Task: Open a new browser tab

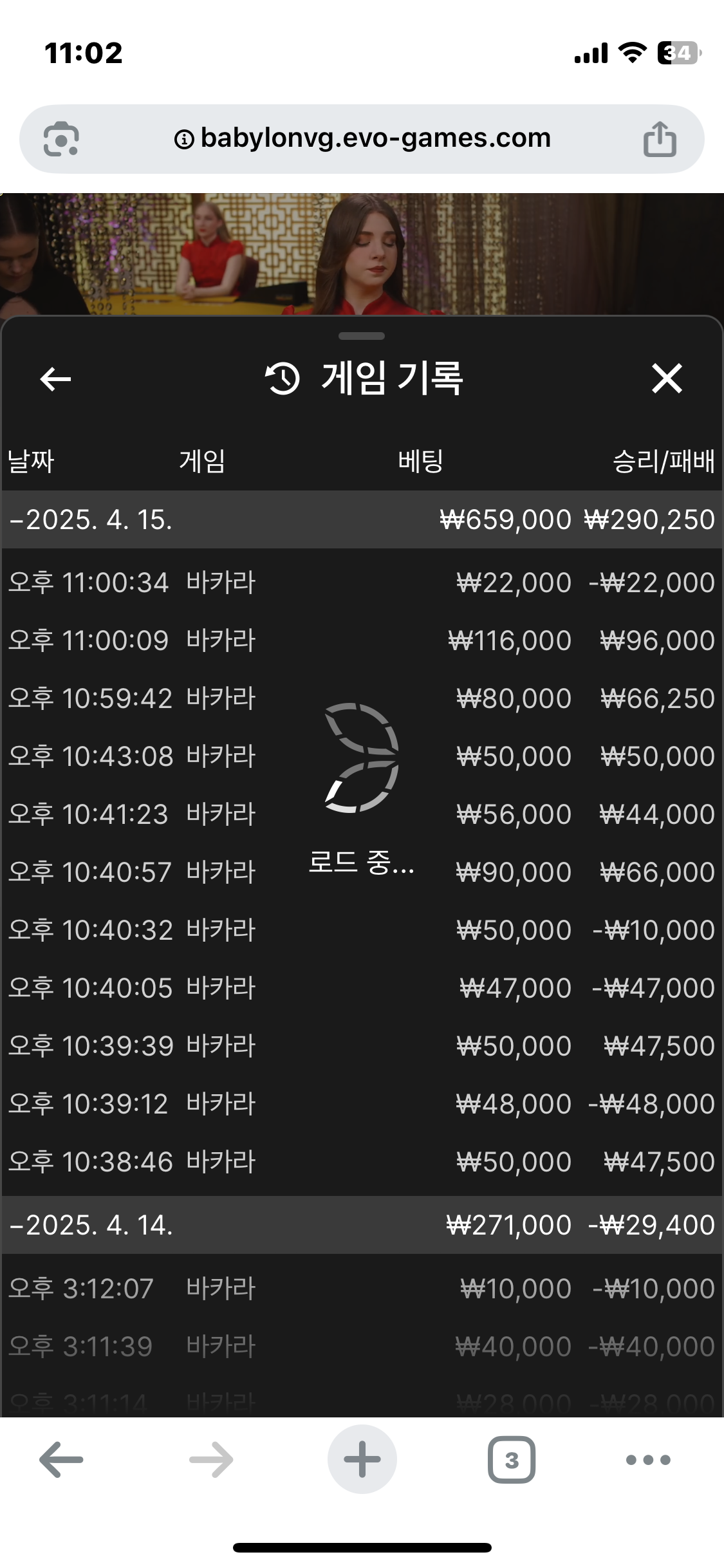Action: pos(362,1460)
